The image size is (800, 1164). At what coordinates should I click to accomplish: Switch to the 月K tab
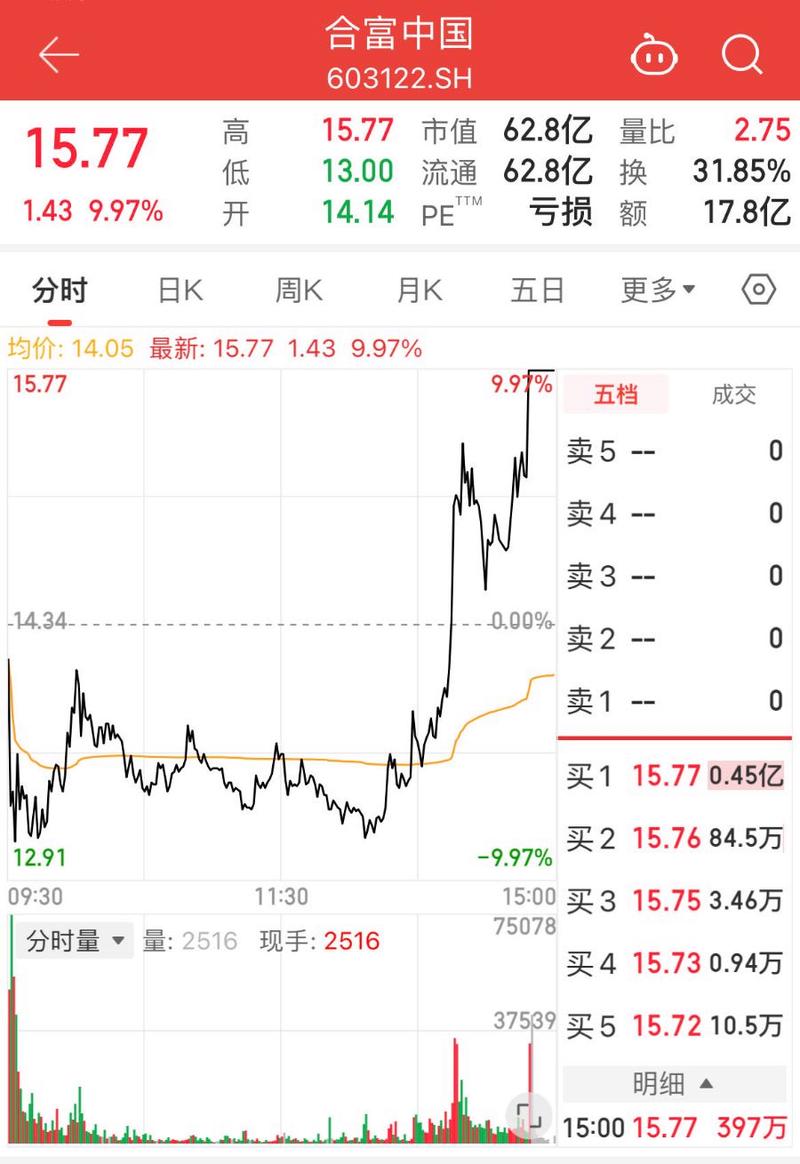pyautogui.click(x=418, y=289)
